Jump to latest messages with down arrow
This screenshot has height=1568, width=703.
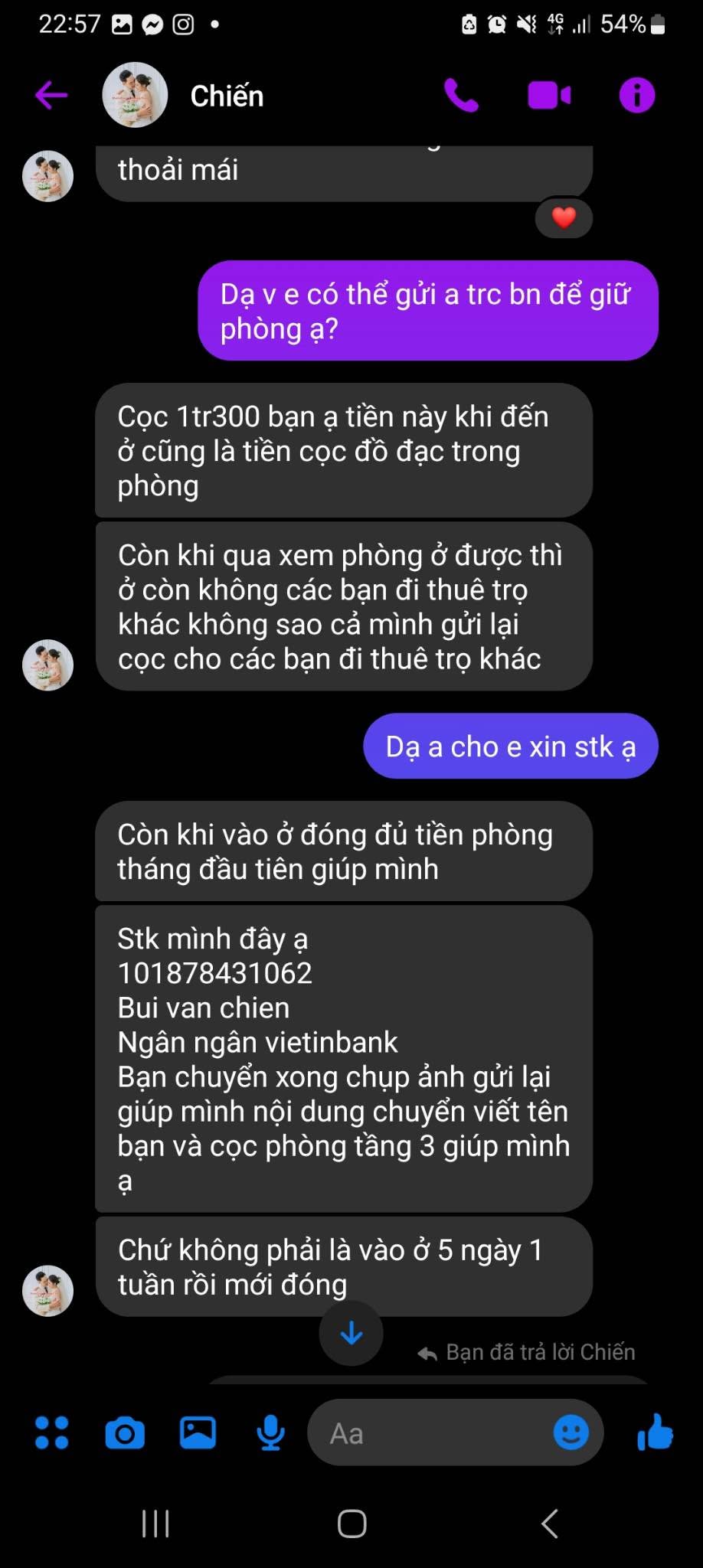pos(351,1333)
